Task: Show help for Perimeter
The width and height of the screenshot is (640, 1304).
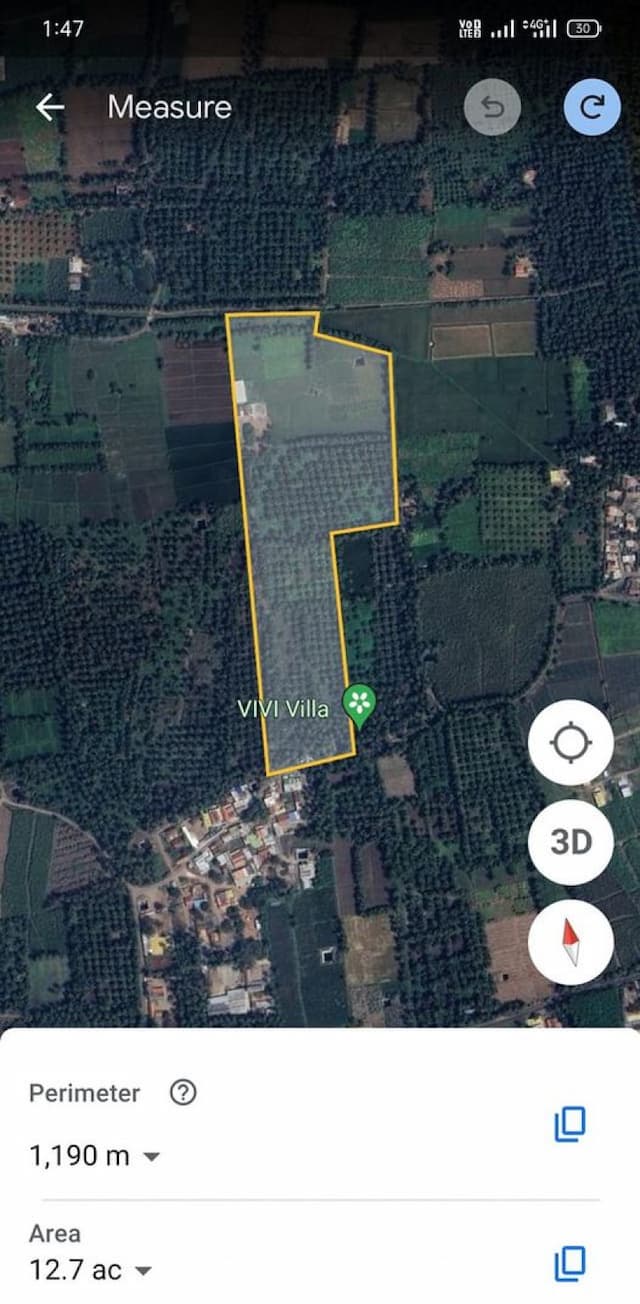Action: click(183, 1093)
